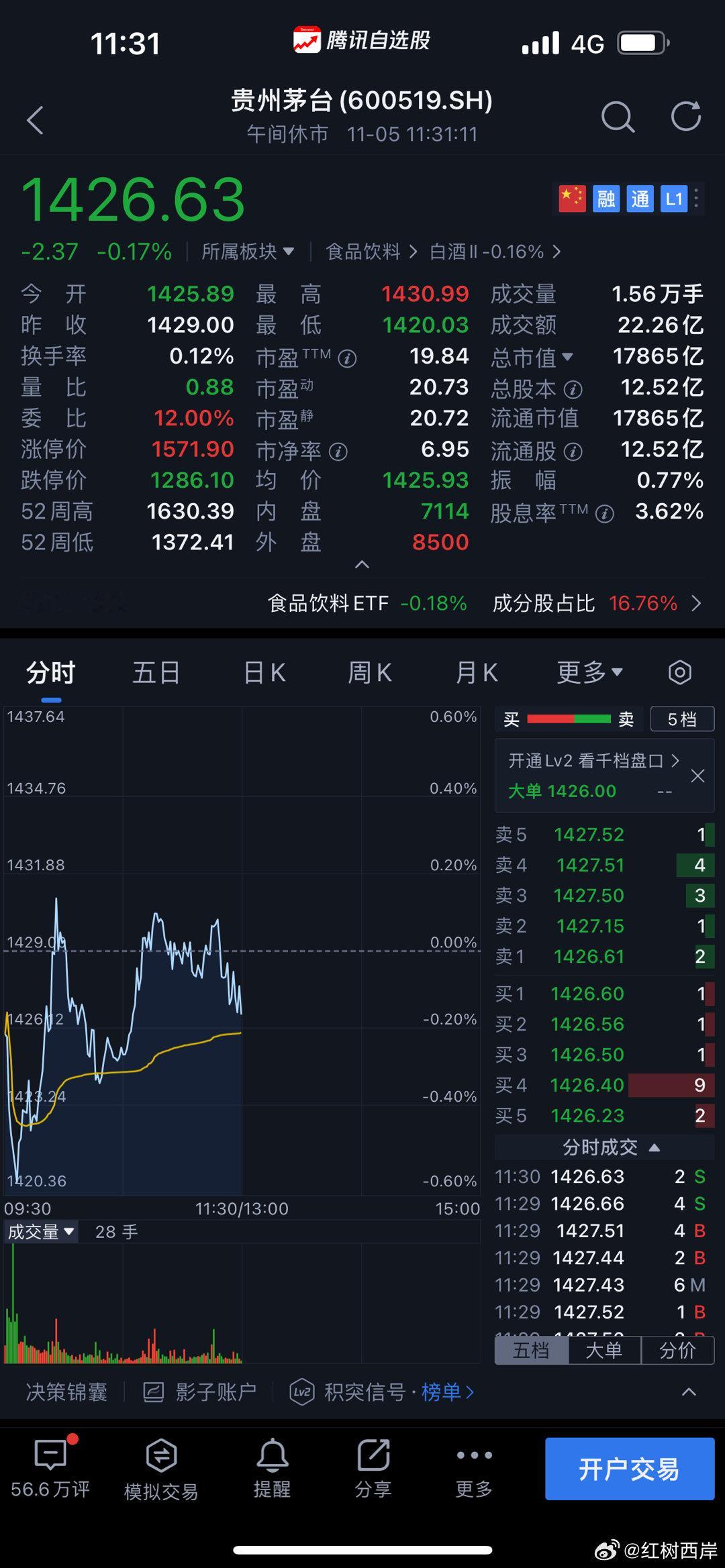Expand the 更多 chart period dropdown
Image resolution: width=725 pixels, height=1568 pixels.
click(587, 672)
